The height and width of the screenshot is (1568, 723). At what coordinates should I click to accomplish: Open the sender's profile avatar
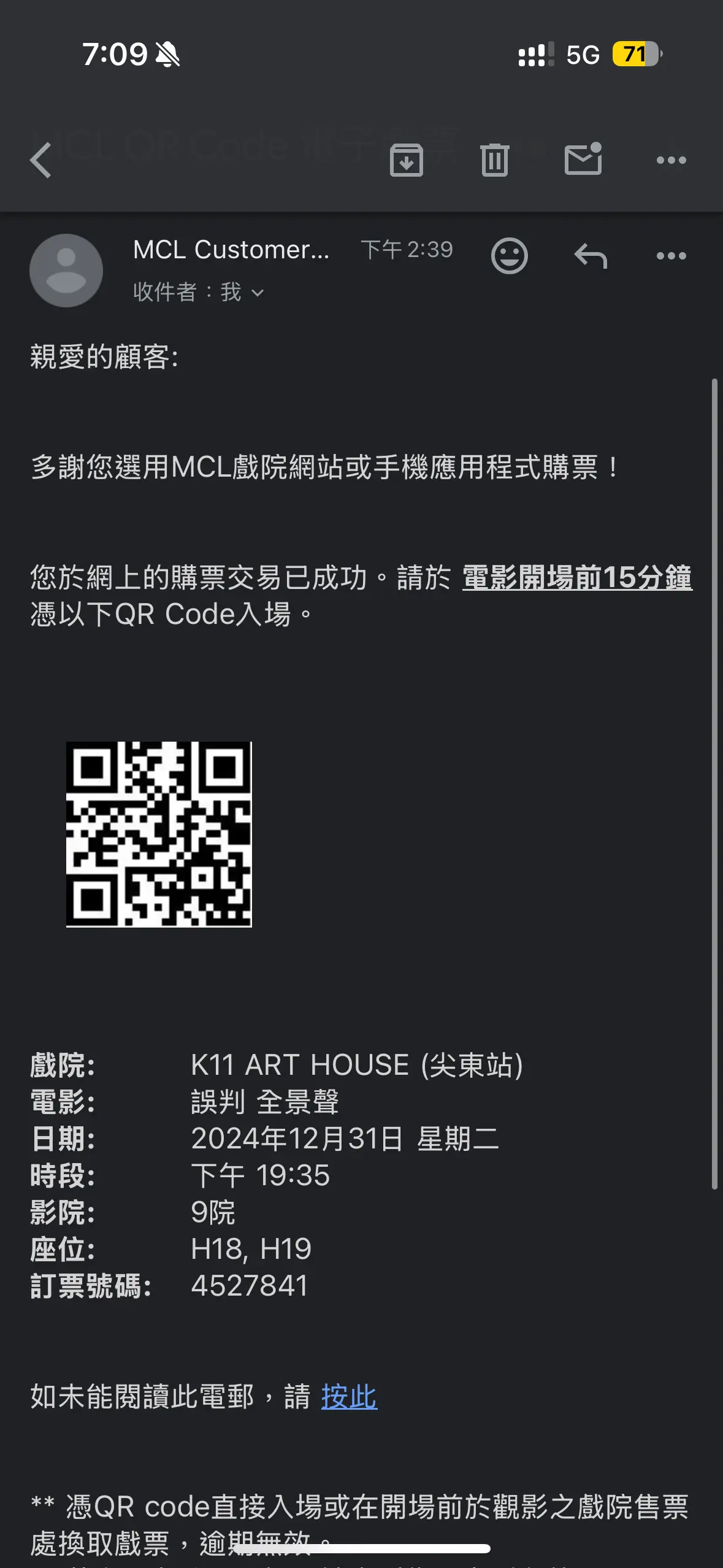[66, 271]
